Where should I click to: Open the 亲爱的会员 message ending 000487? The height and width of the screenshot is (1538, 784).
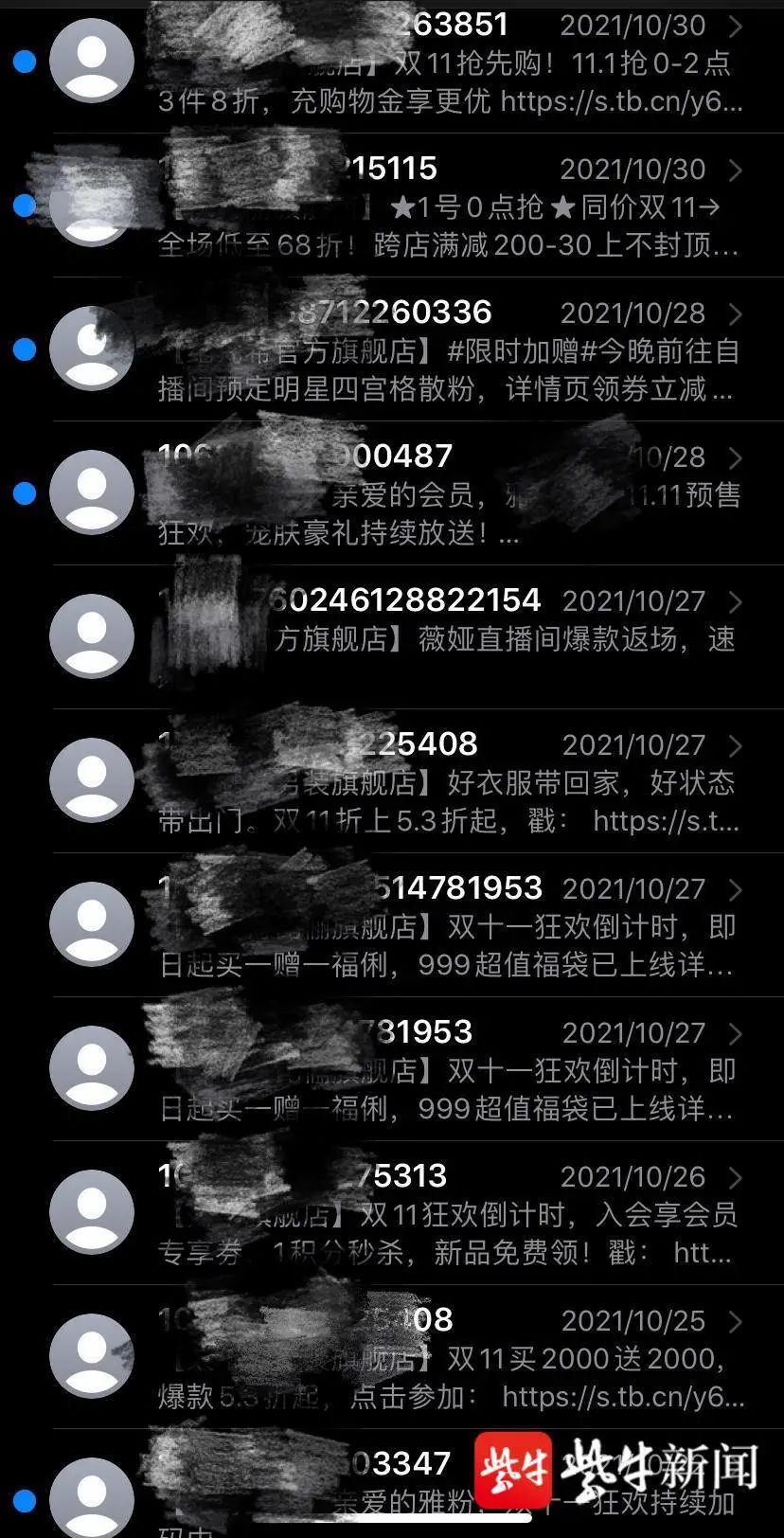tap(445, 494)
